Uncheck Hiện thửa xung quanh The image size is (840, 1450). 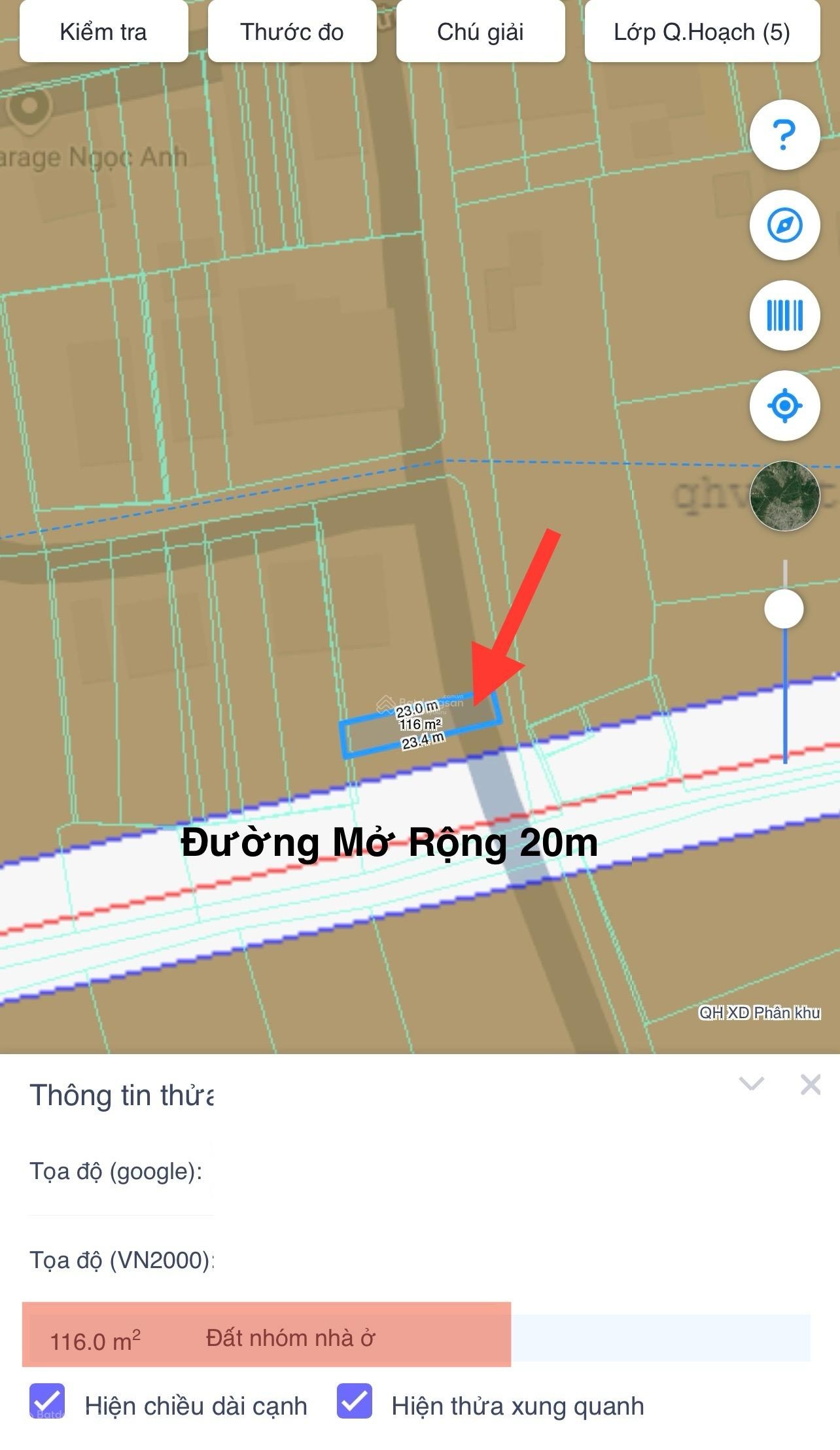pyautogui.click(x=355, y=1401)
